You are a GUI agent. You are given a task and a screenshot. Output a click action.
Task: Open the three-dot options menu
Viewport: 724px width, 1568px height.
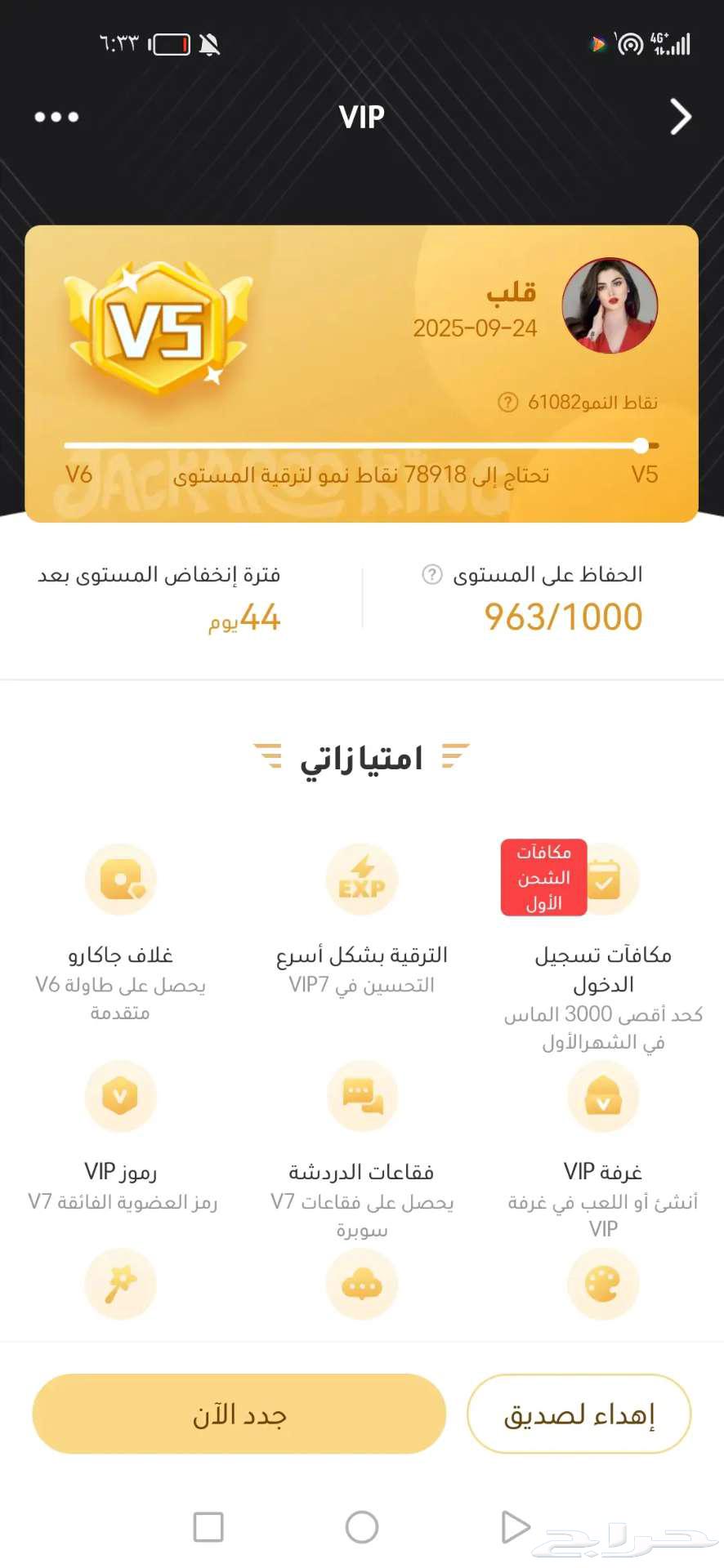56,117
